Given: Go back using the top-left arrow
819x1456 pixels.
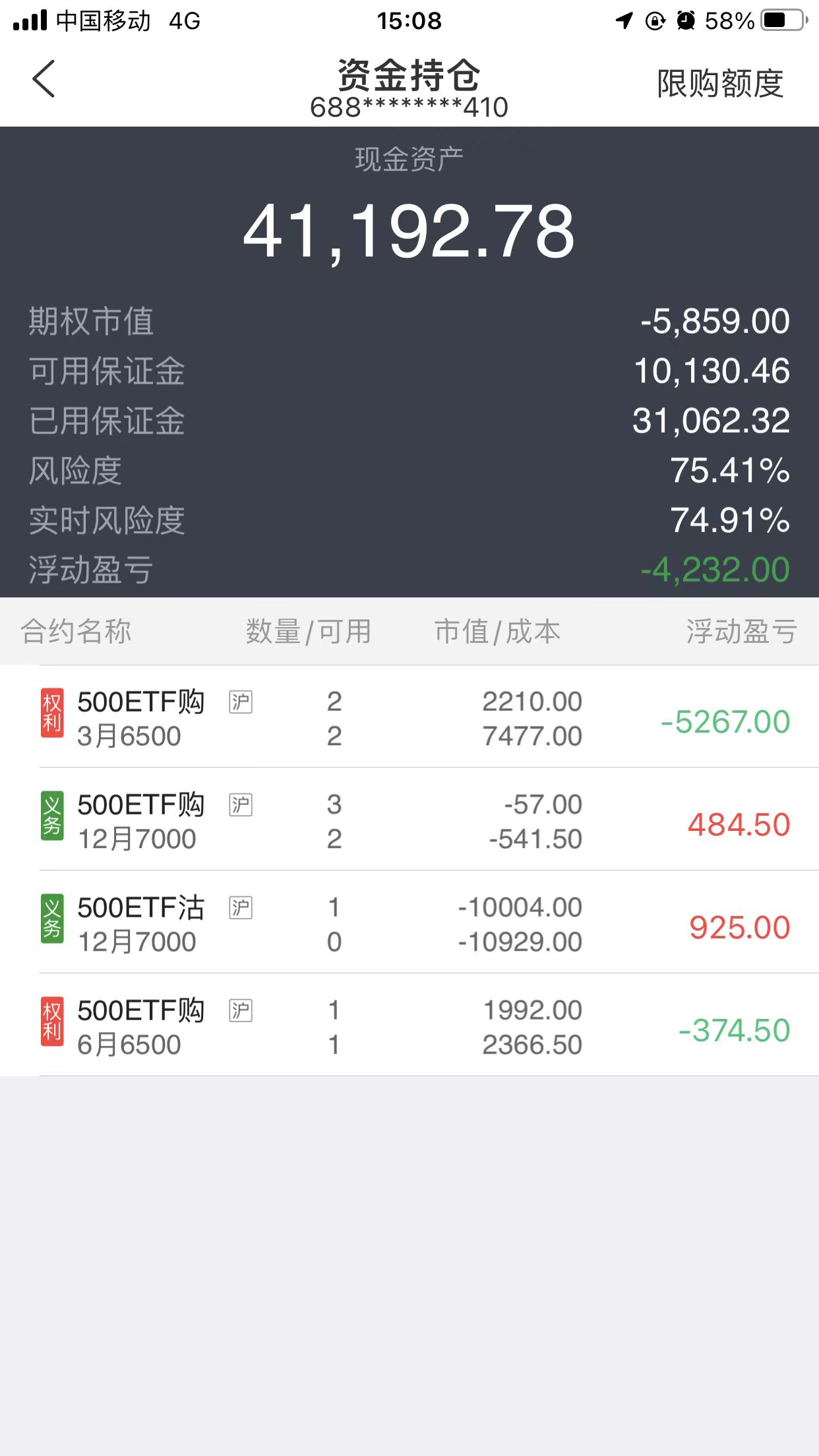Looking at the screenshot, I should (44, 79).
